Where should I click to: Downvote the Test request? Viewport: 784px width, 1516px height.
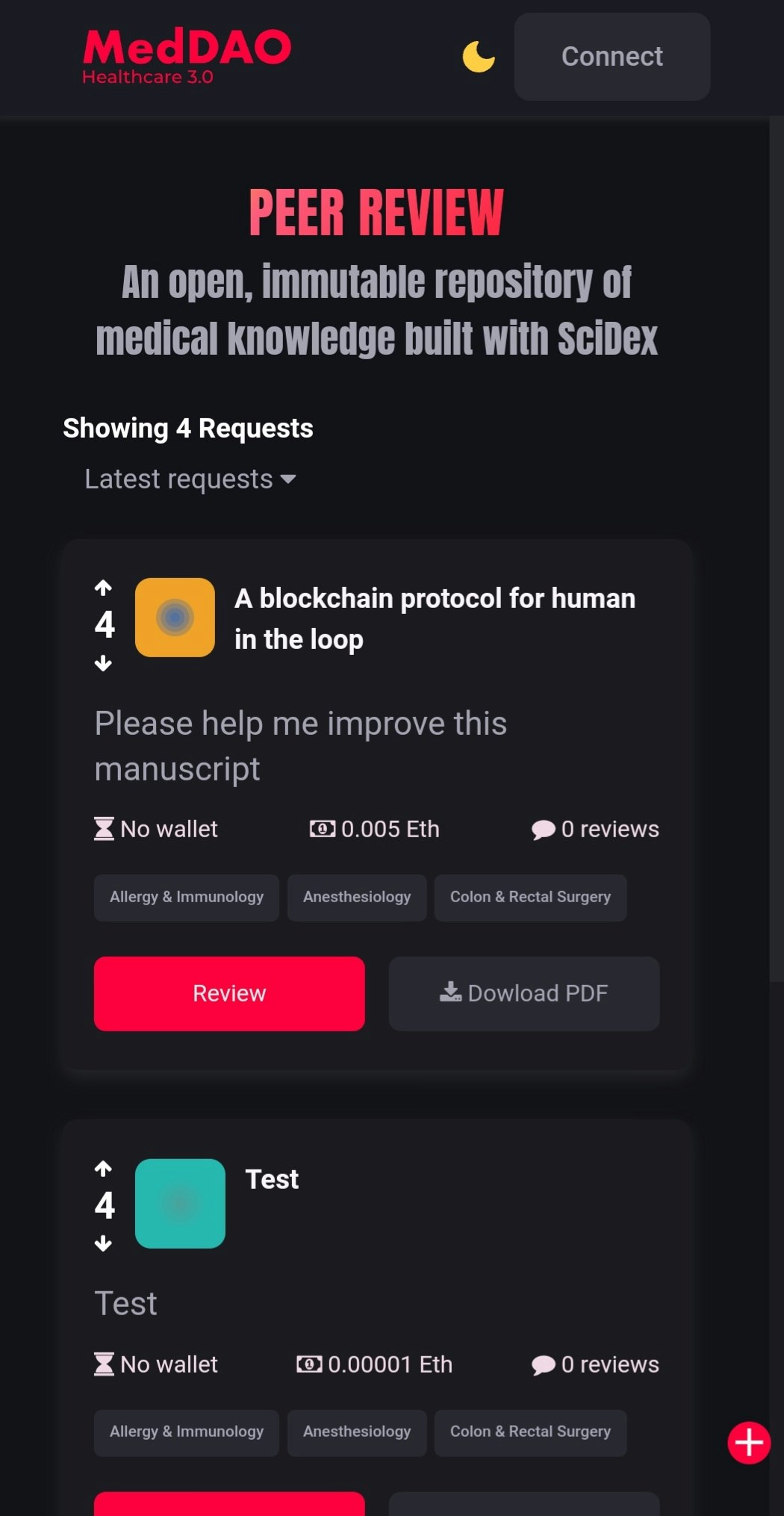pyautogui.click(x=103, y=1243)
